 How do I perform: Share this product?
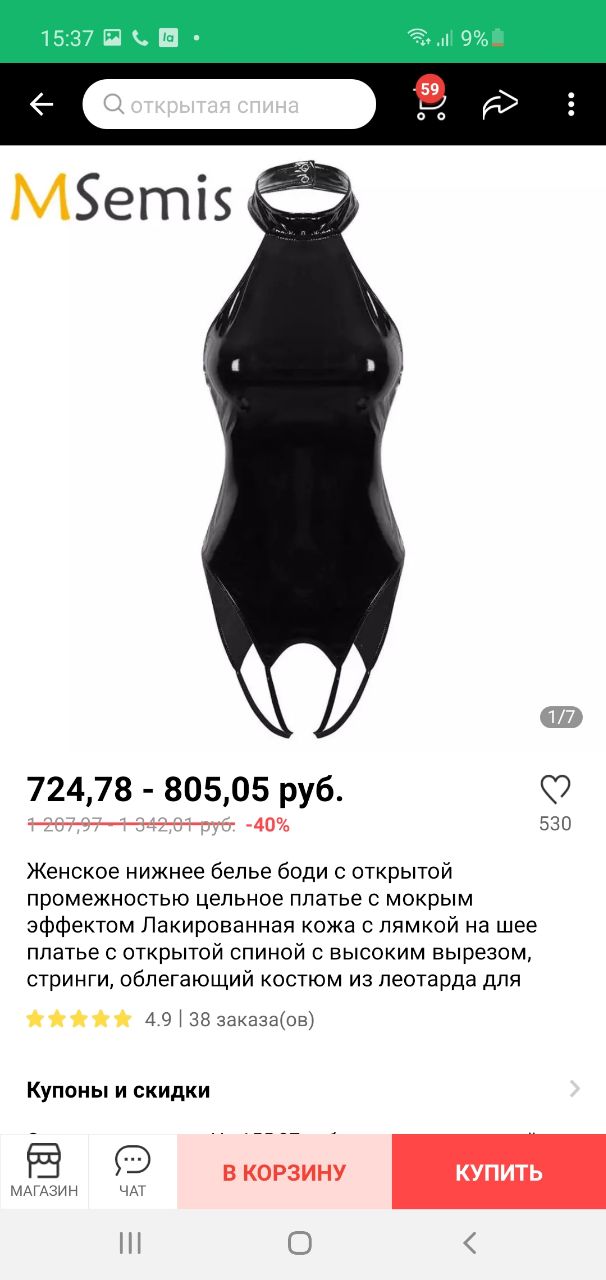500,104
